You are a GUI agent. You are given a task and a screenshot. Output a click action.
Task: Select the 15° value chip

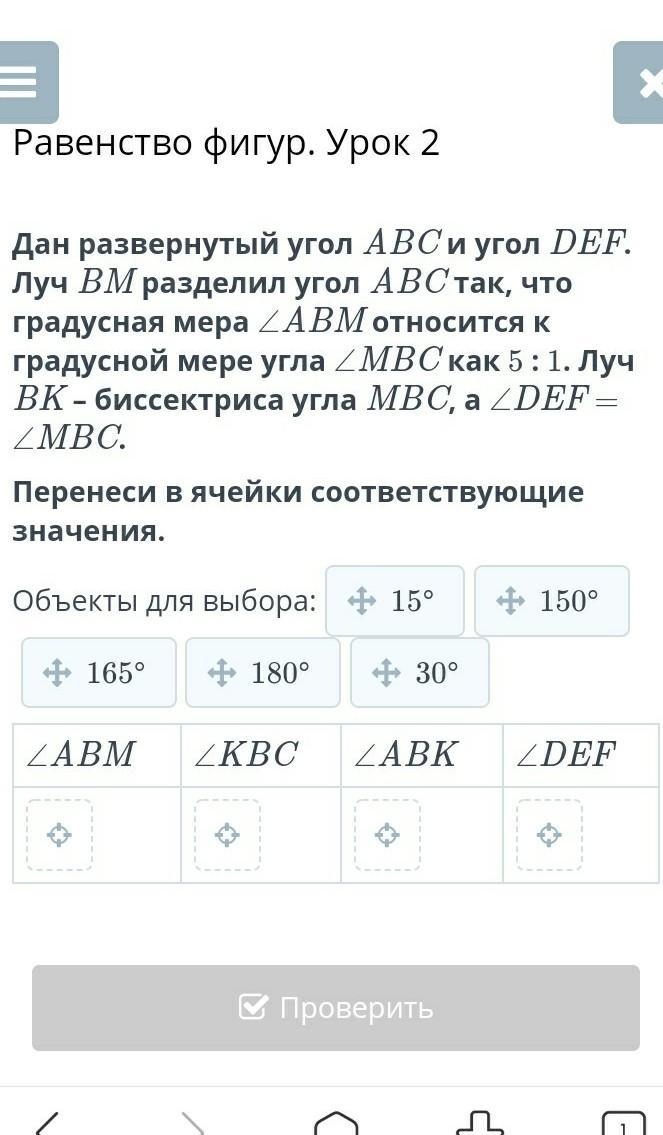pos(395,601)
